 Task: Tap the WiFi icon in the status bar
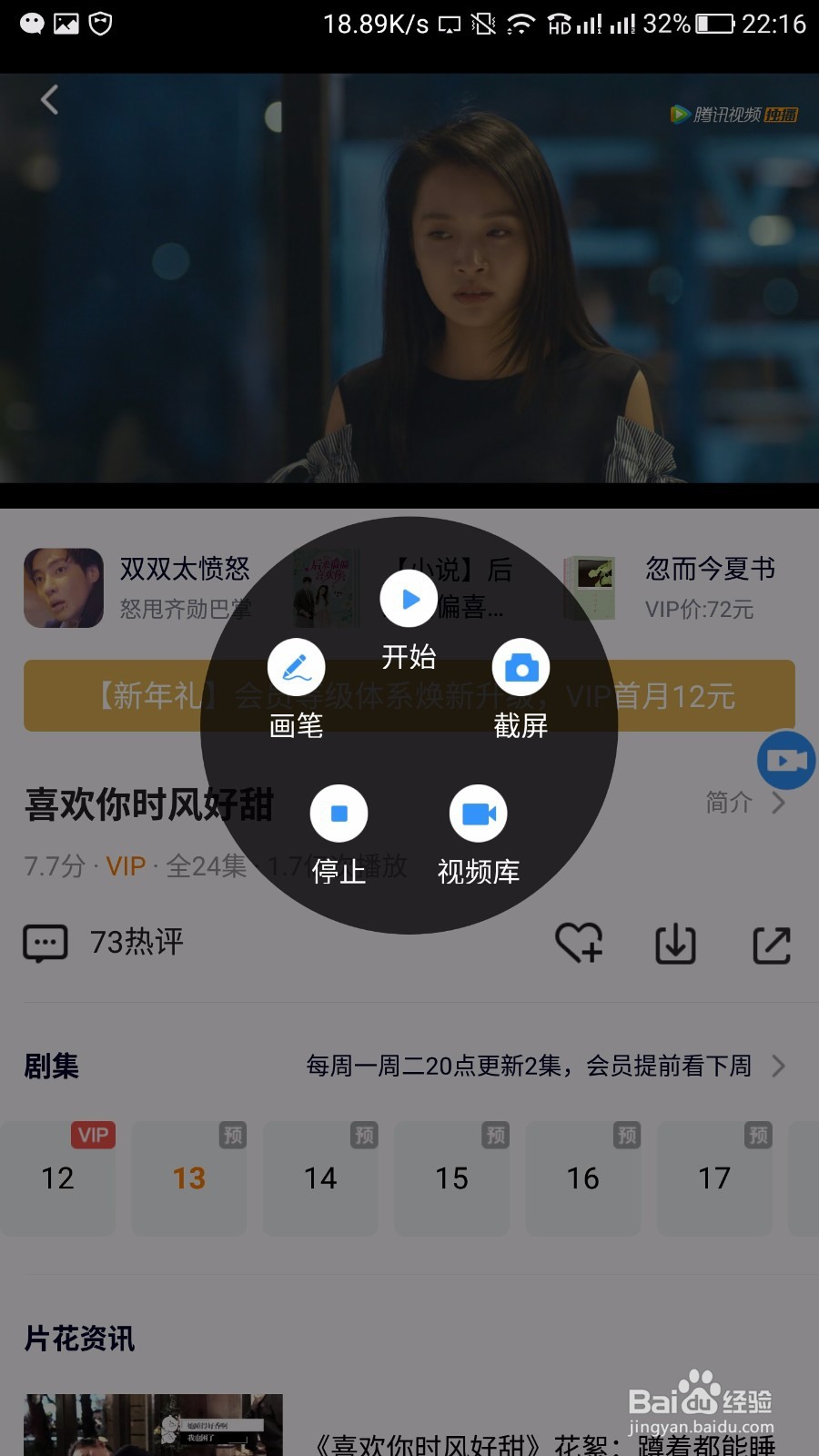[x=521, y=25]
